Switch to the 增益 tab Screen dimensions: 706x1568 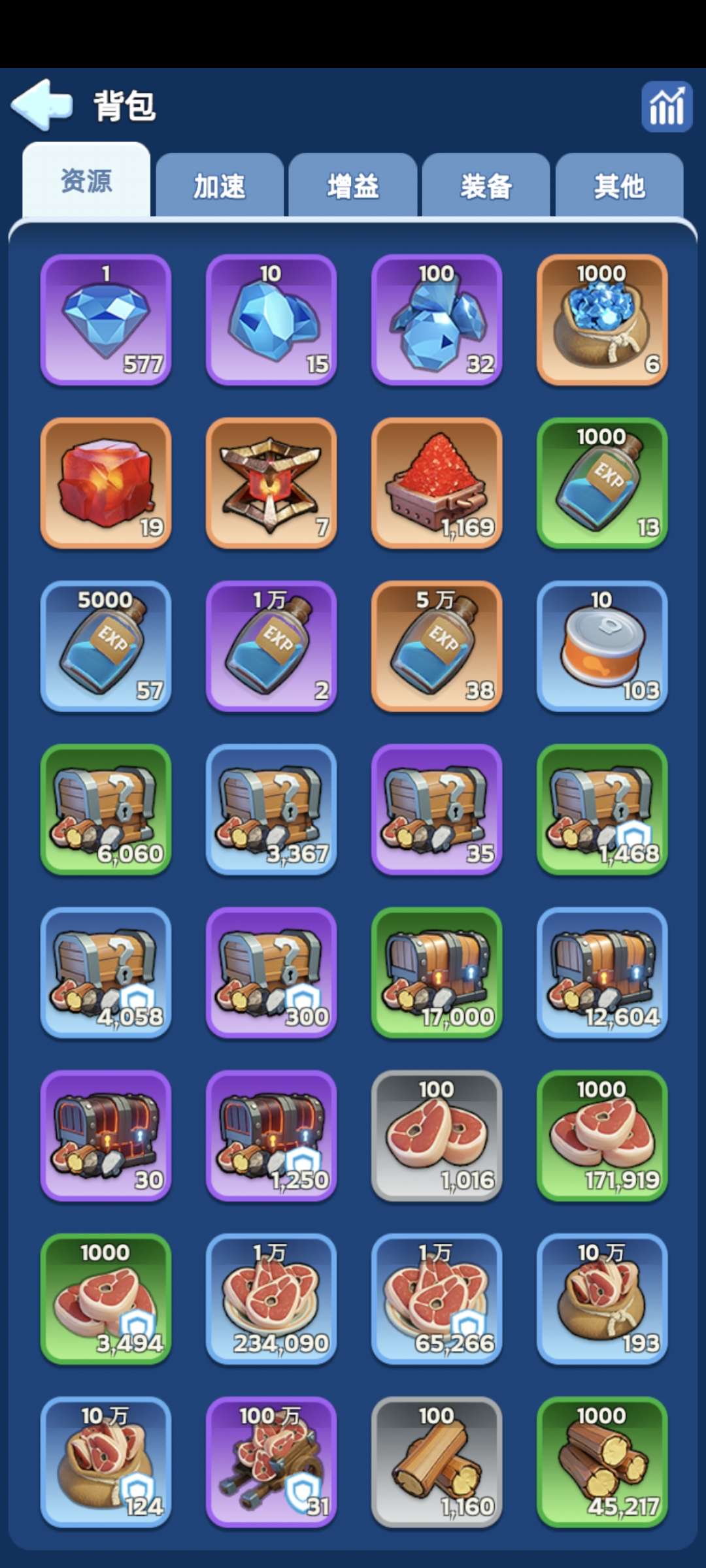353,186
